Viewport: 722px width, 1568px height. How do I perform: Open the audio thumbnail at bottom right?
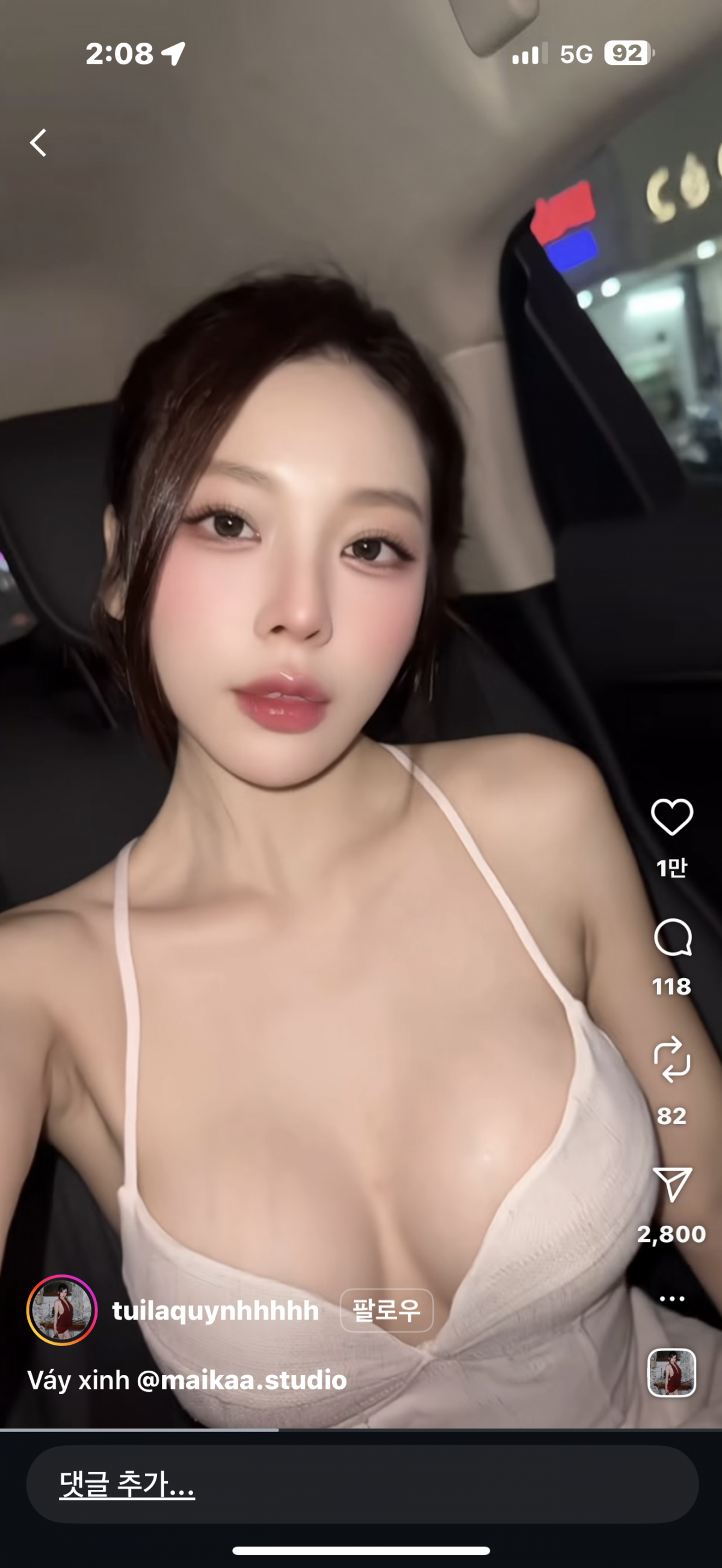pyautogui.click(x=671, y=1372)
